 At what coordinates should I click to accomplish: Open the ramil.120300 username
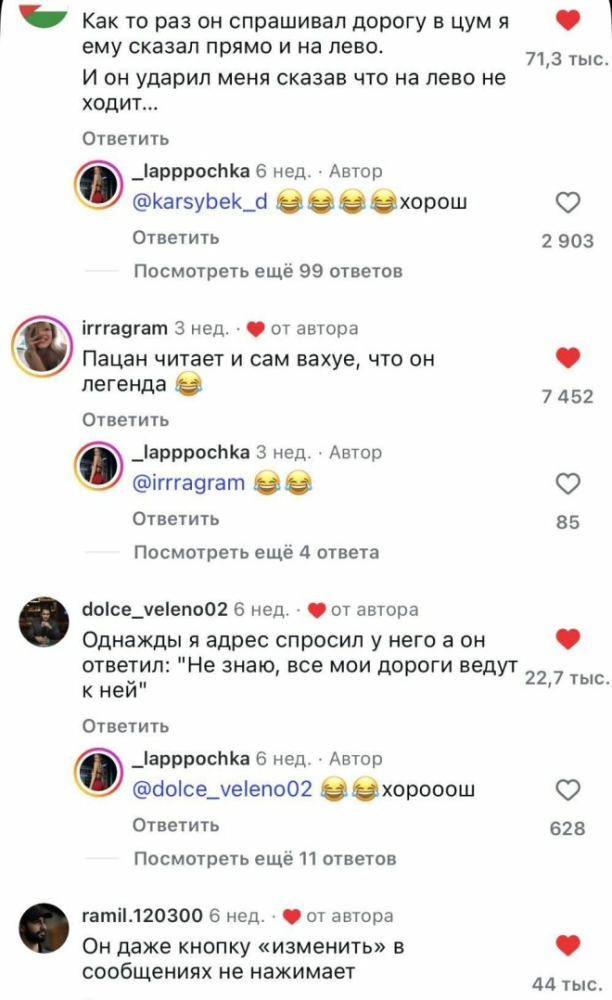142,915
